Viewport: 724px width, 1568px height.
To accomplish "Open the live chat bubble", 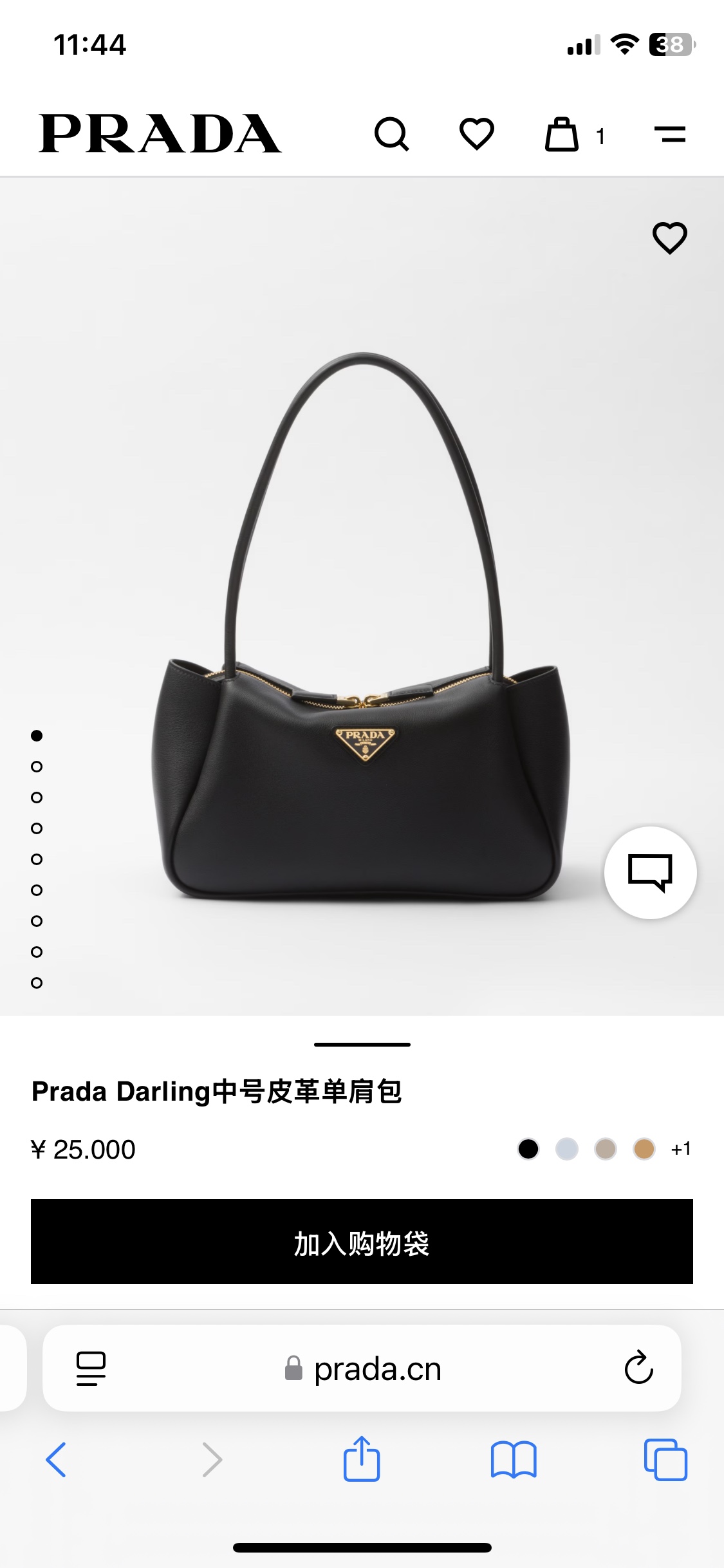I will tap(650, 872).
